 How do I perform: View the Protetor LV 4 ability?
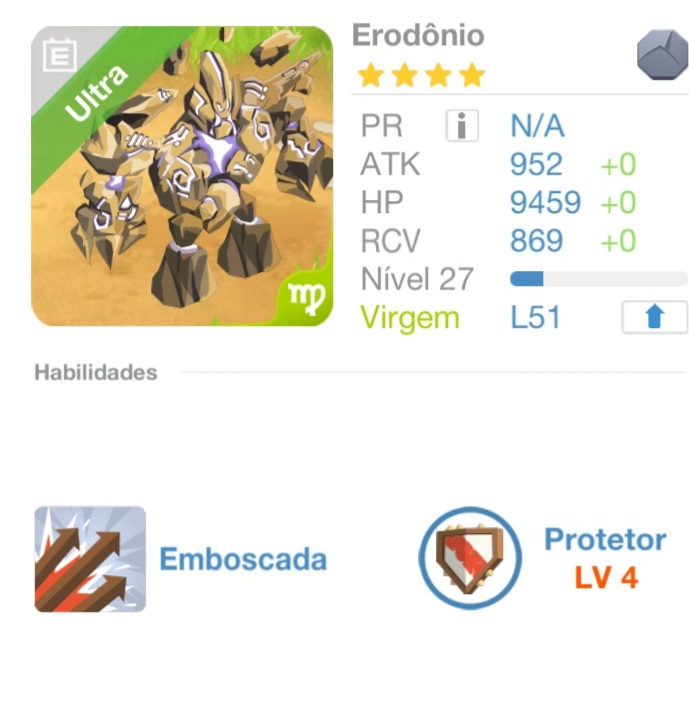click(470, 558)
